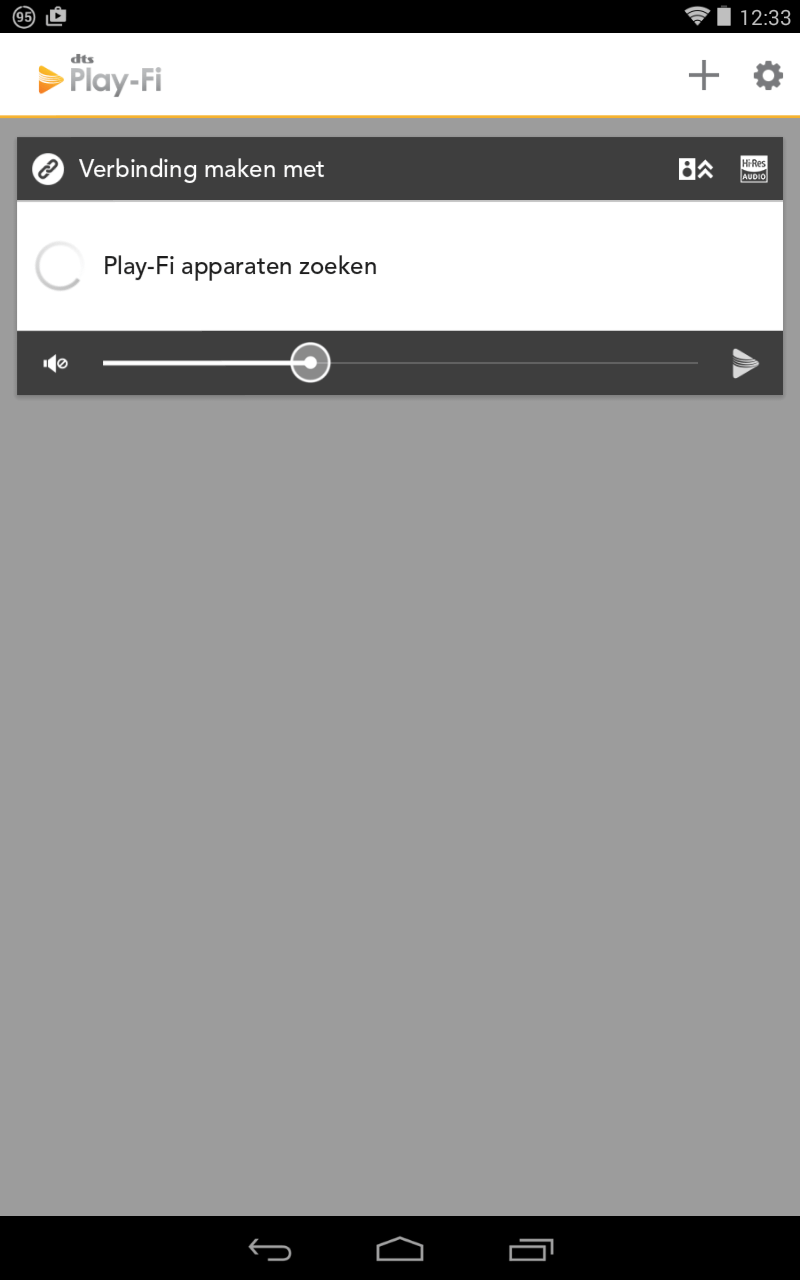The width and height of the screenshot is (800, 1280).
Task: Tap the Hi-Res Audio badge
Action: [754, 169]
